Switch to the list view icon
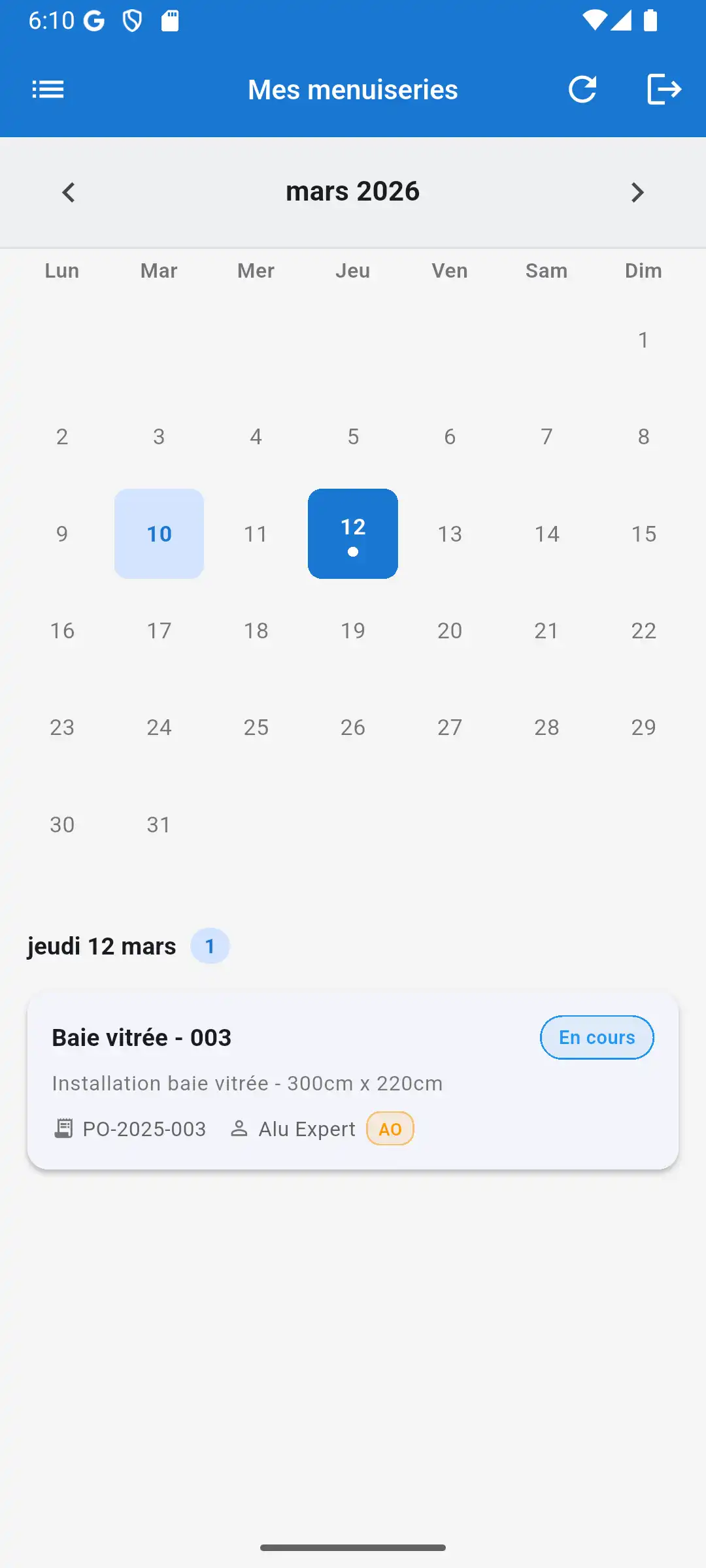 (x=48, y=90)
